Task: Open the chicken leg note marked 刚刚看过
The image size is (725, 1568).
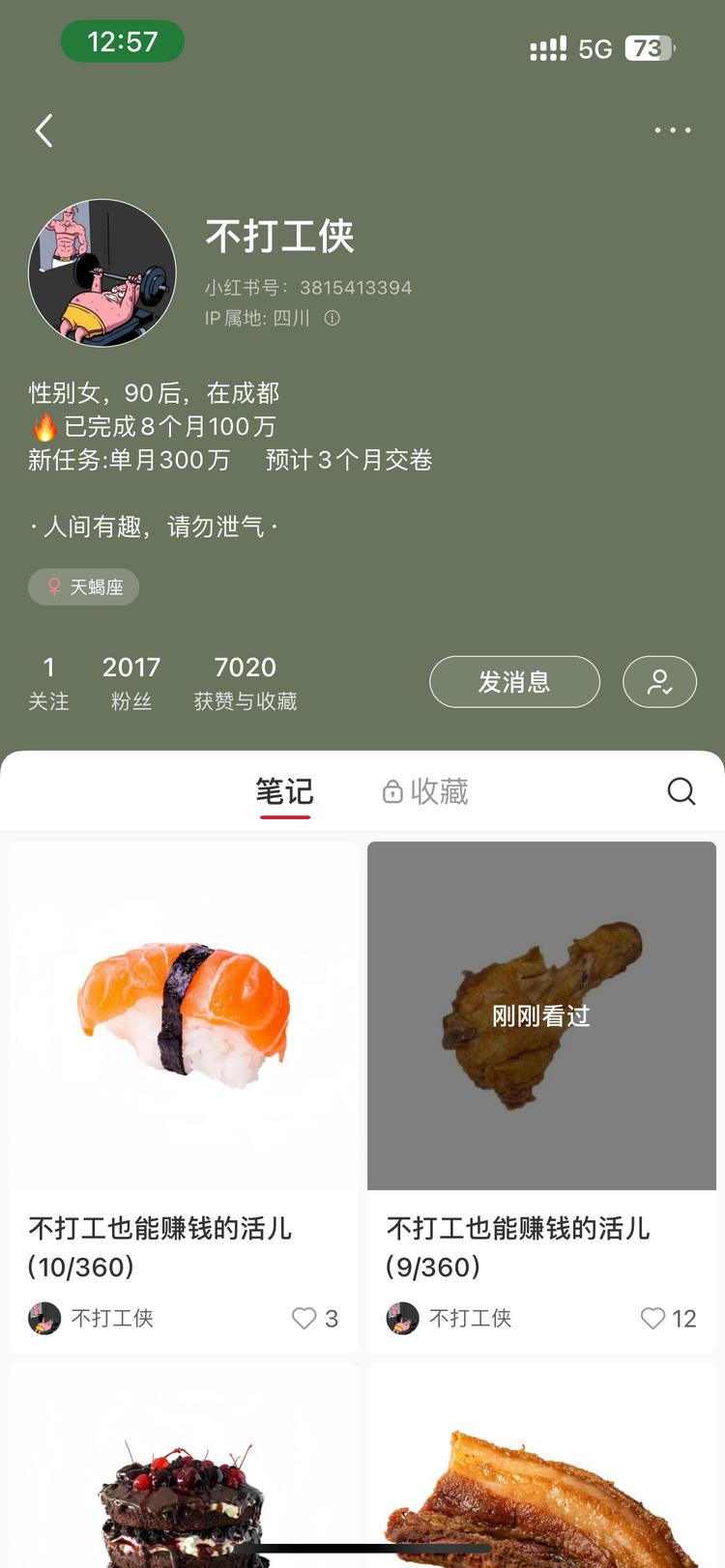Action: click(541, 1016)
